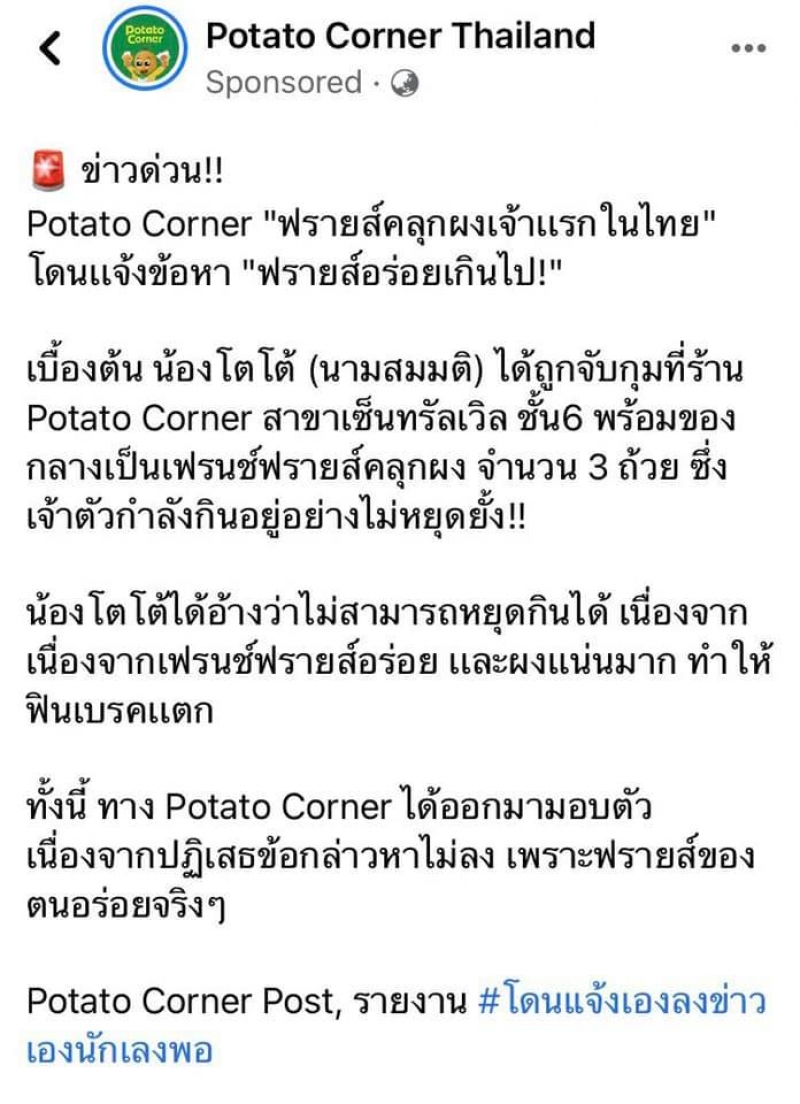Open the post's three-dot options menu
Image resolution: width=800 pixels, height=1104 pixels.
(x=748, y=47)
